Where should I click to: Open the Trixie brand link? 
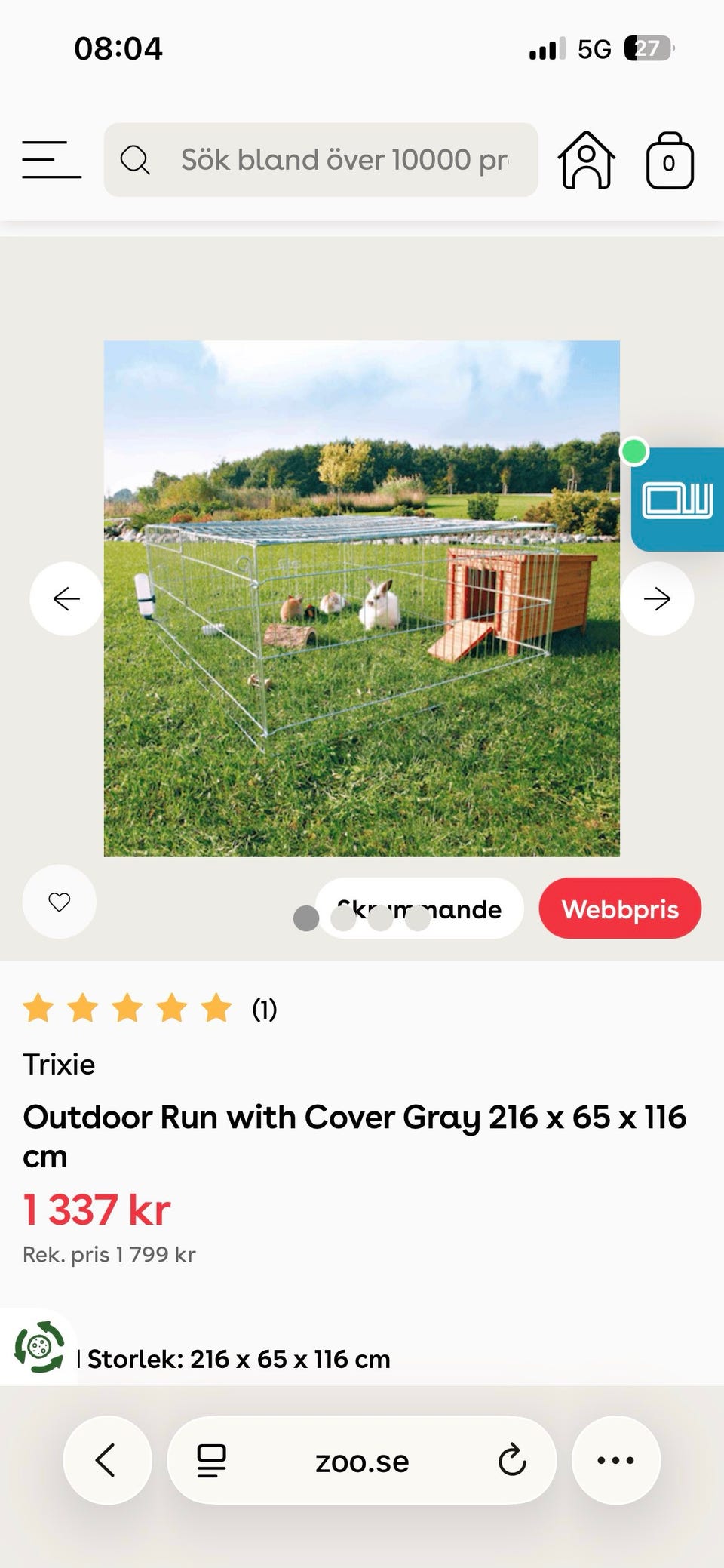59,1064
